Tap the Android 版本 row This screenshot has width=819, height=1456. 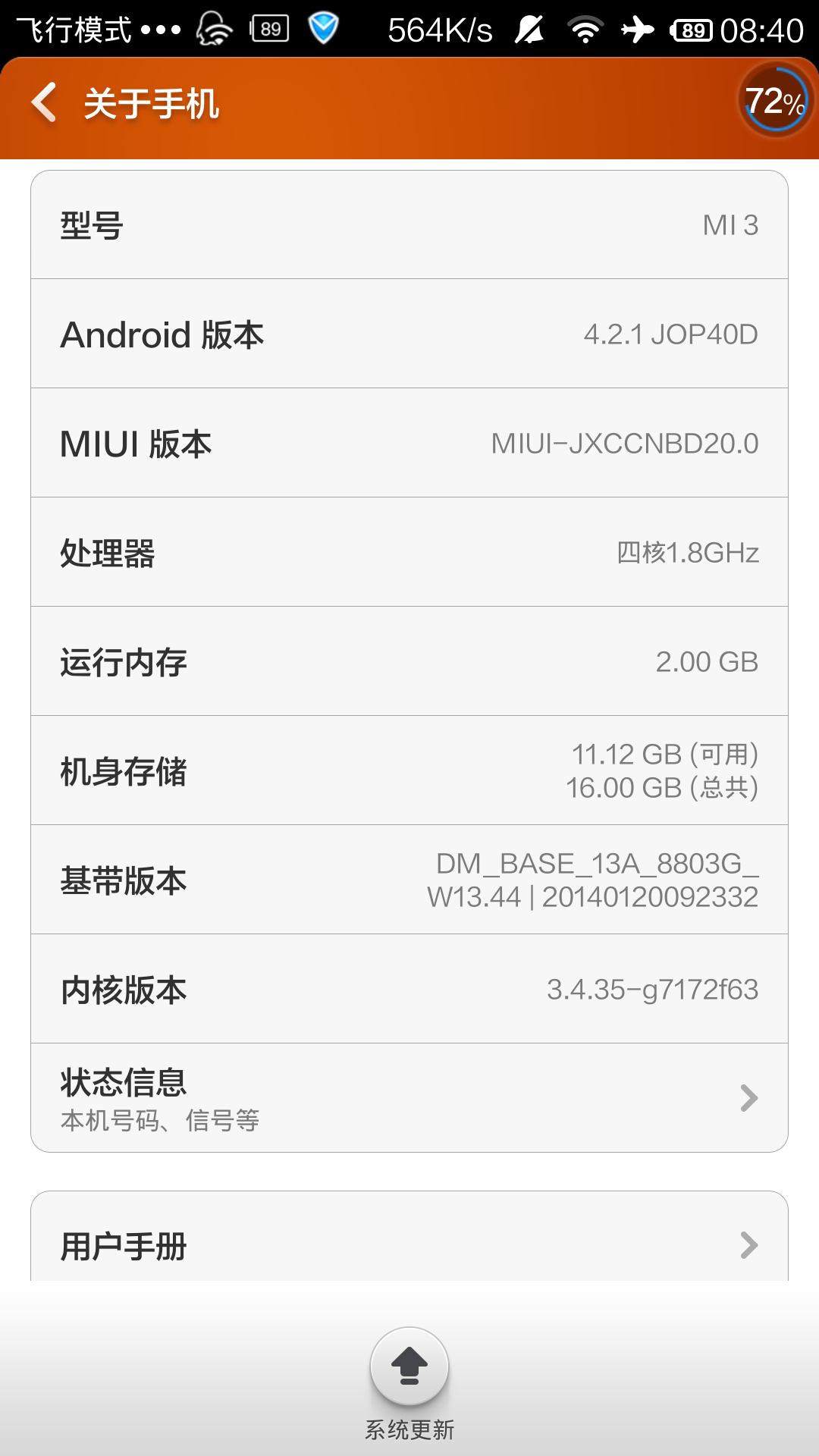(409, 334)
